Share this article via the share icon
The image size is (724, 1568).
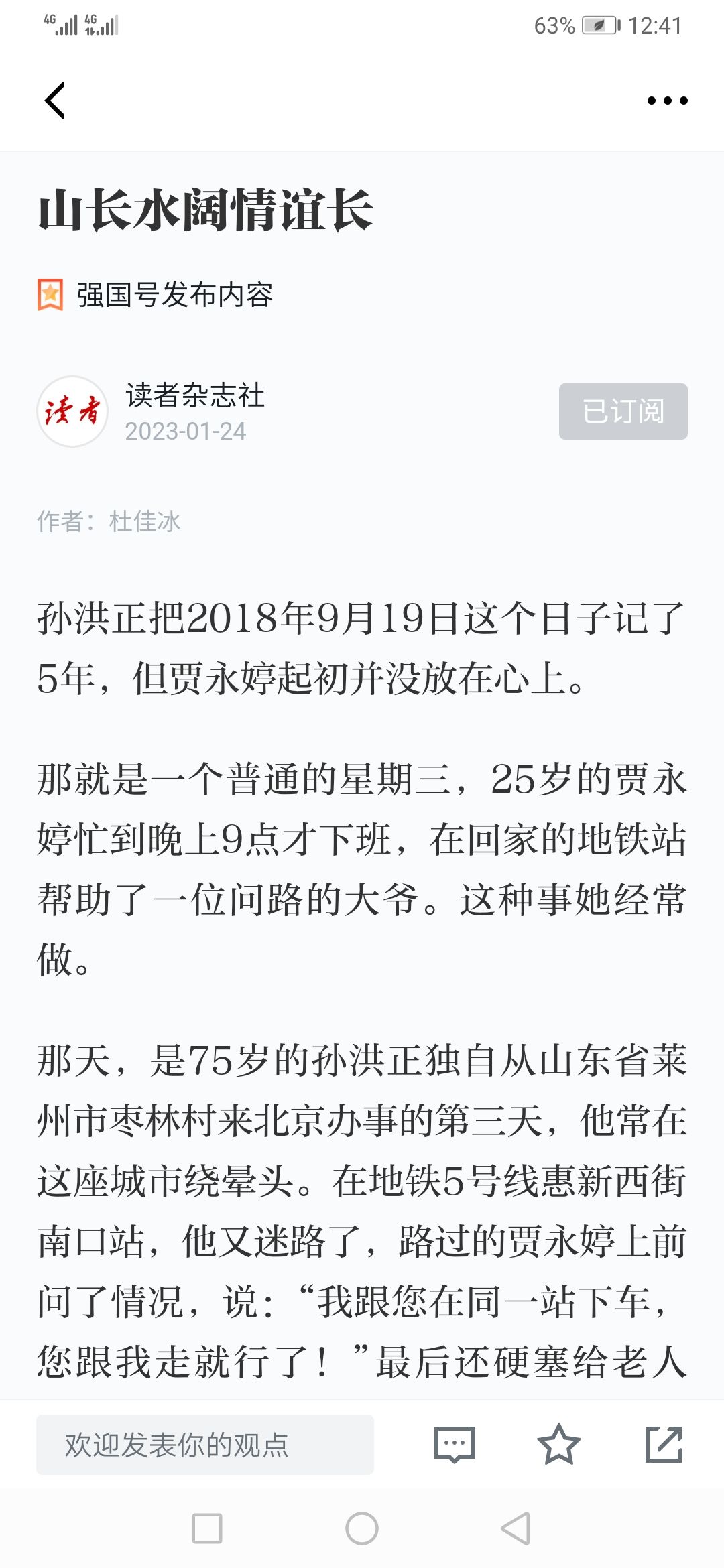point(663,1445)
